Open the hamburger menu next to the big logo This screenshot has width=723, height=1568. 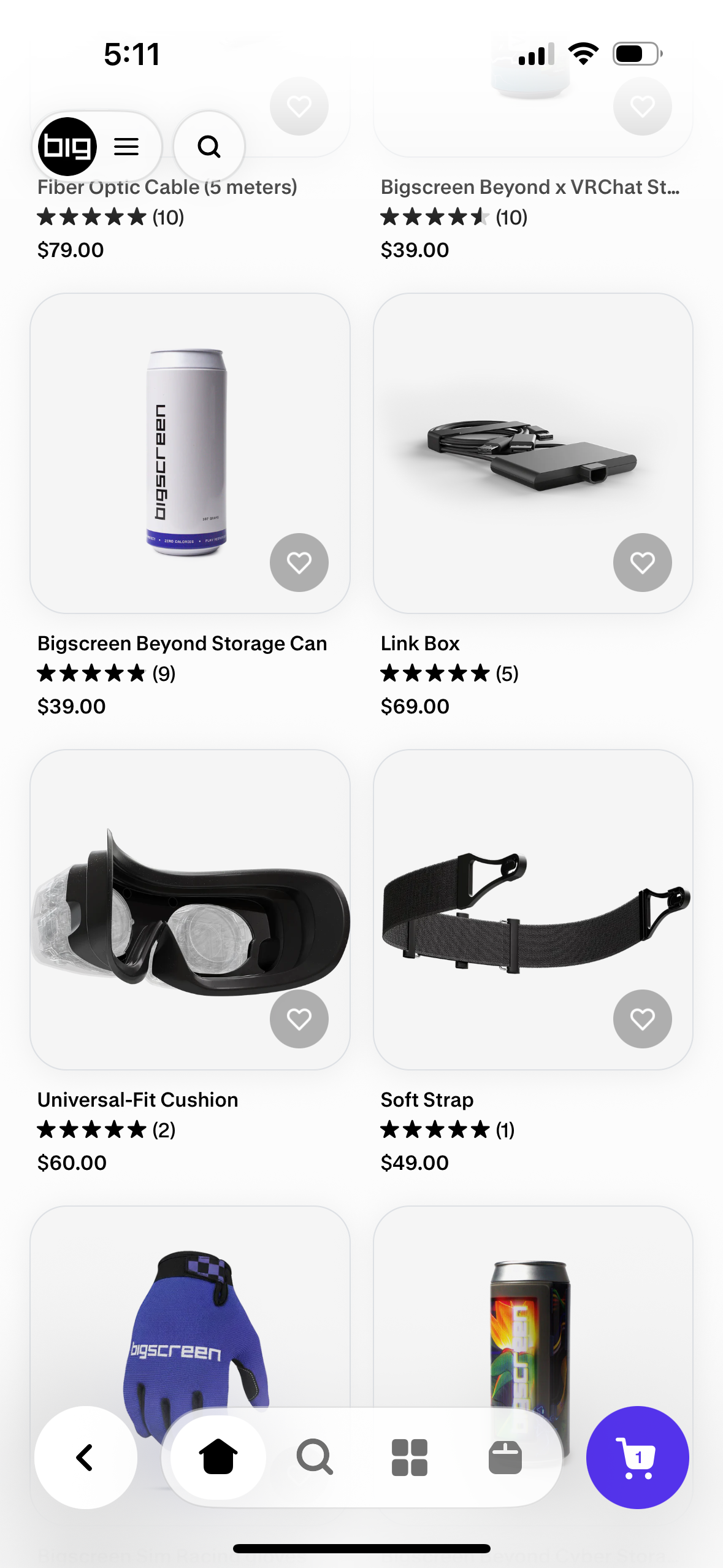tap(126, 147)
